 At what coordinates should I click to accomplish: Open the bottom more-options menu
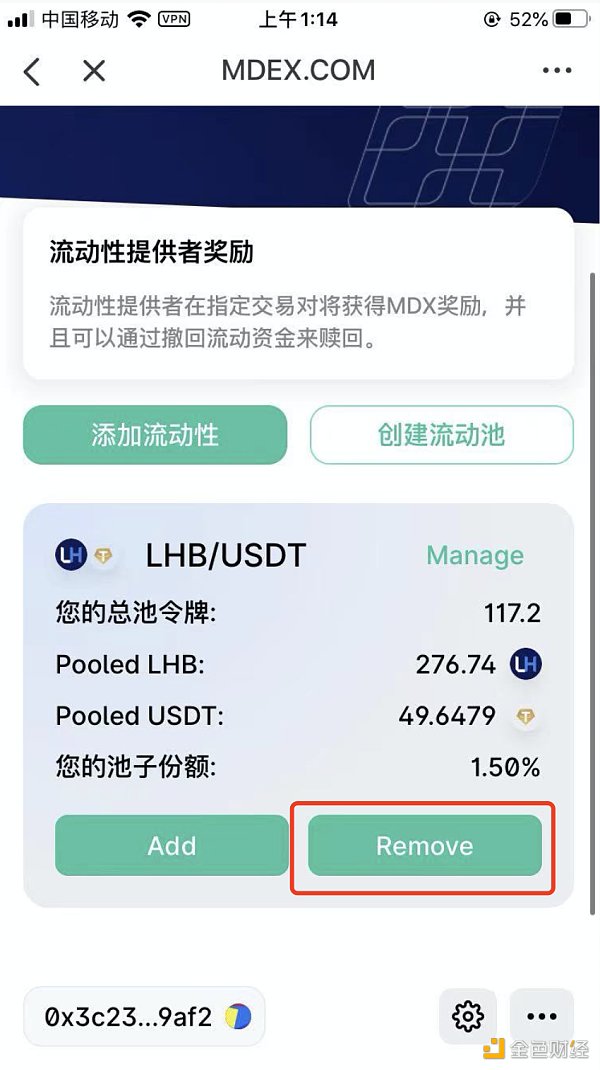tap(541, 1017)
